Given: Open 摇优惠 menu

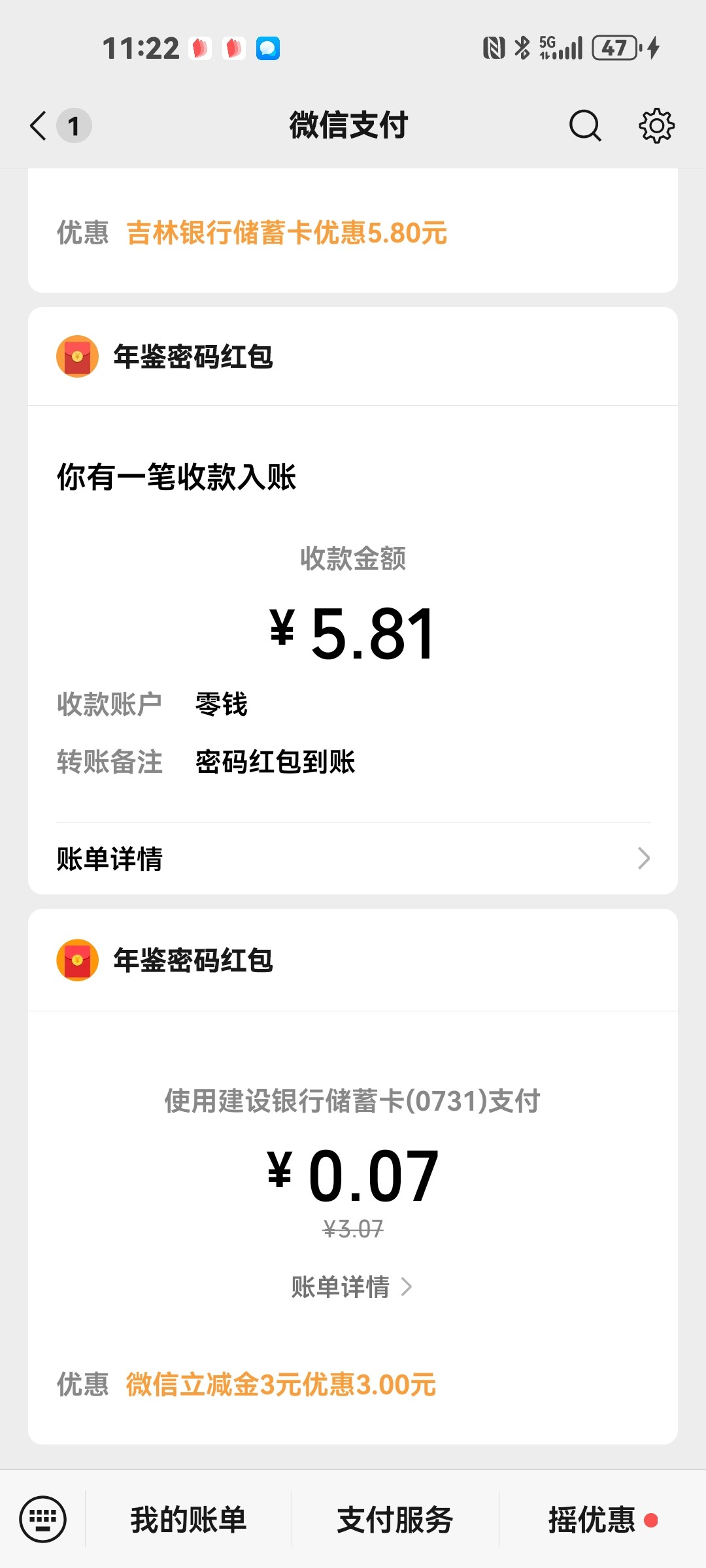Looking at the screenshot, I should 602,1520.
